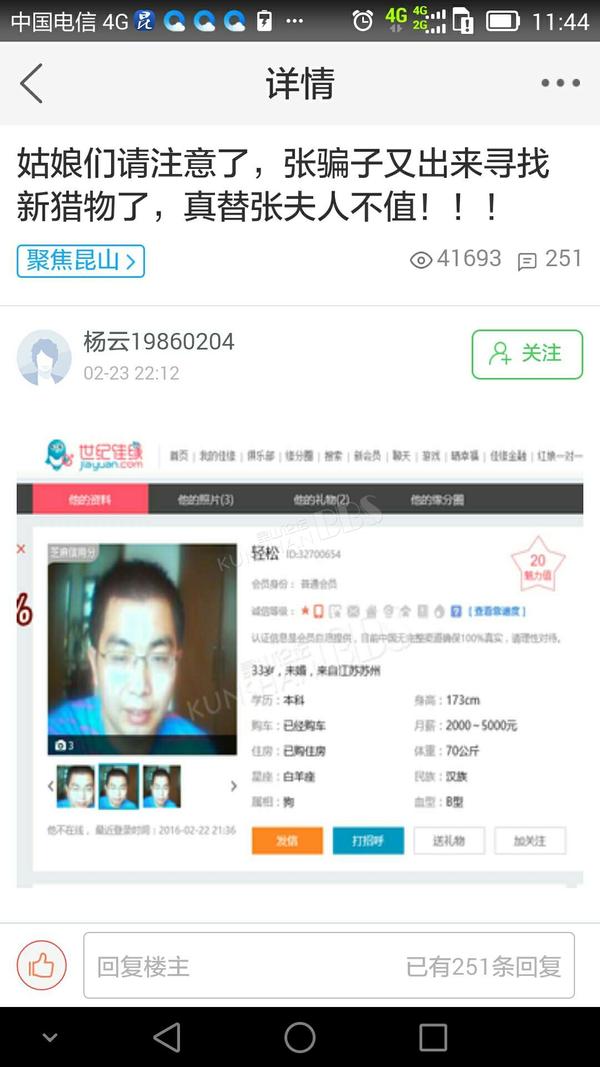Open the 聚焦昆山 board link

click(x=80, y=261)
